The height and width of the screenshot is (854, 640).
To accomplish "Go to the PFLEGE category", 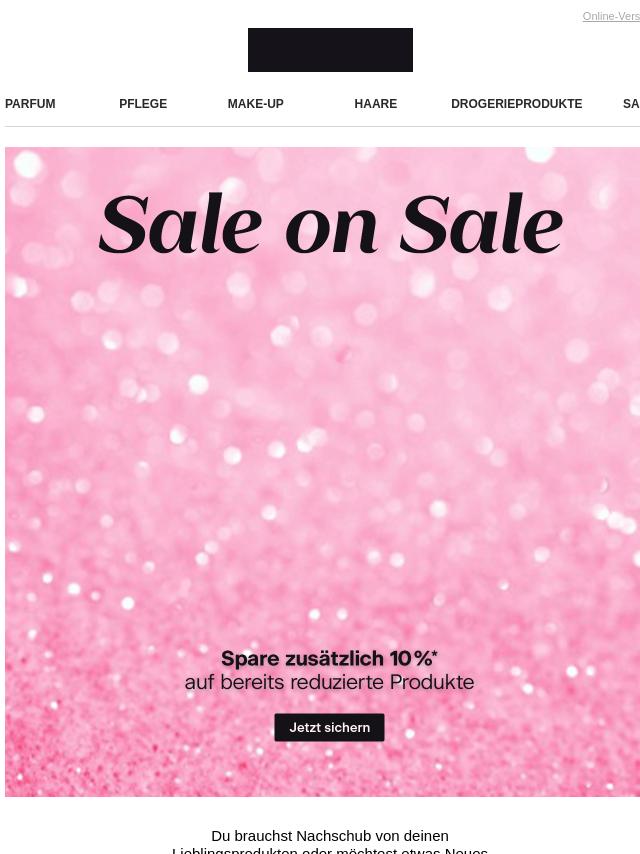I will [x=143, y=104].
